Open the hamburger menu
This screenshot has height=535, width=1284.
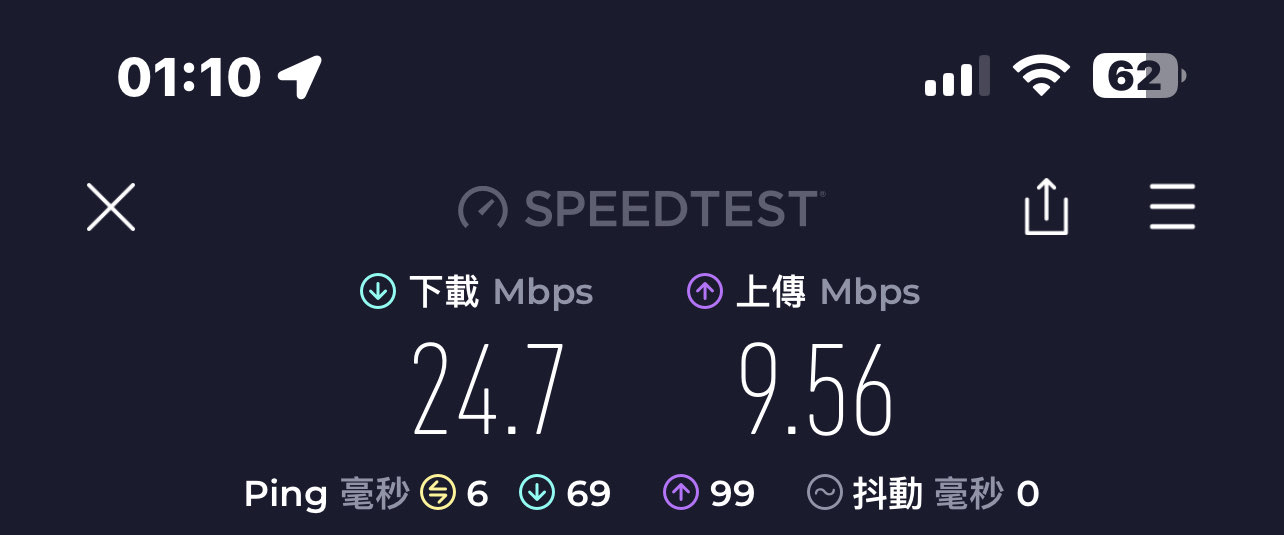point(1172,207)
